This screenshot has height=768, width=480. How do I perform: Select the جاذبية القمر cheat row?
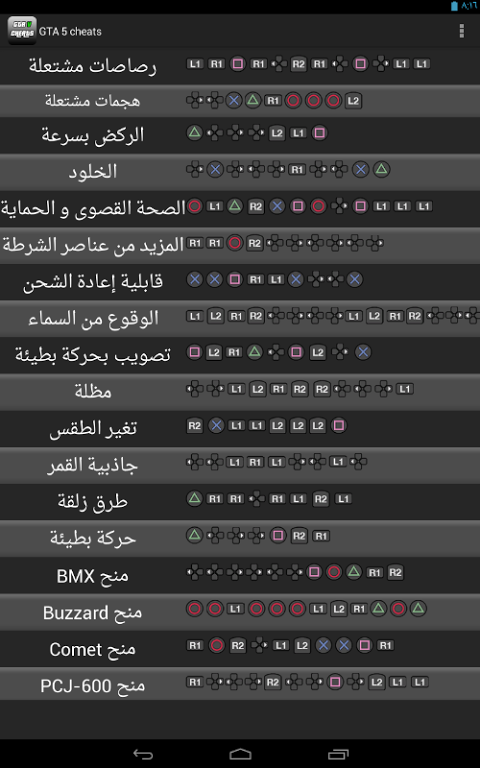(x=240, y=464)
